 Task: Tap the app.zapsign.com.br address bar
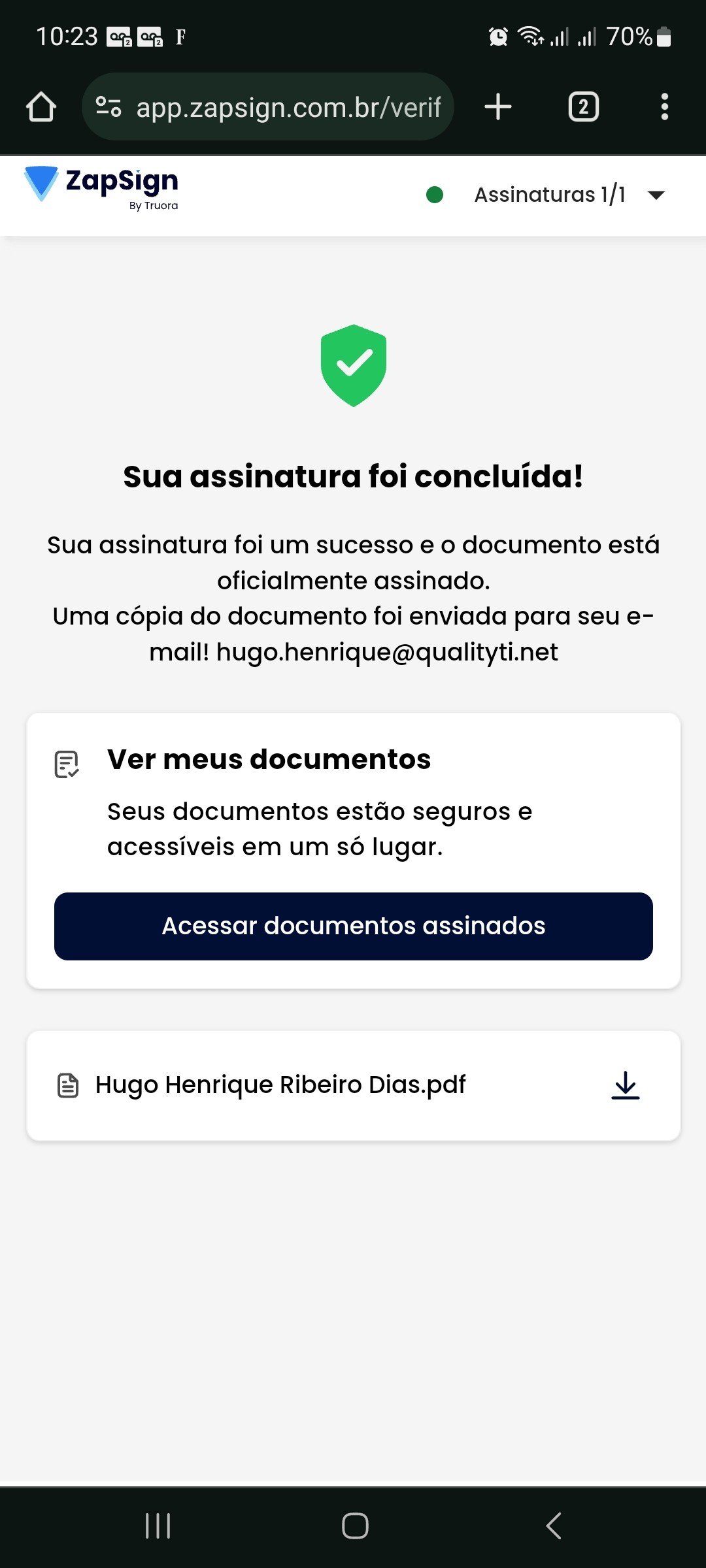tap(288, 106)
